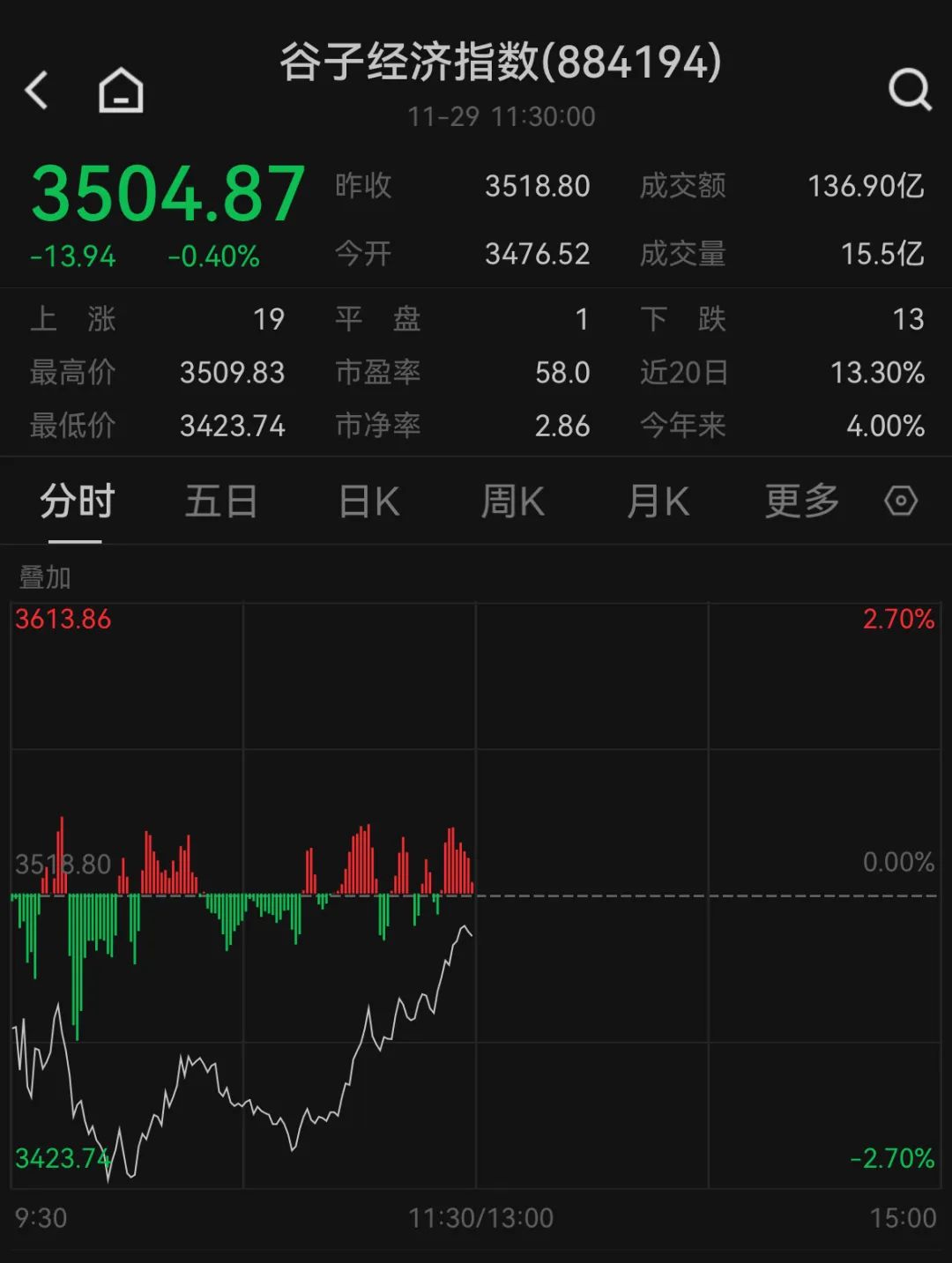952x1263 pixels.
Task: Select the 月K monthly chart tab
Action: point(657,501)
